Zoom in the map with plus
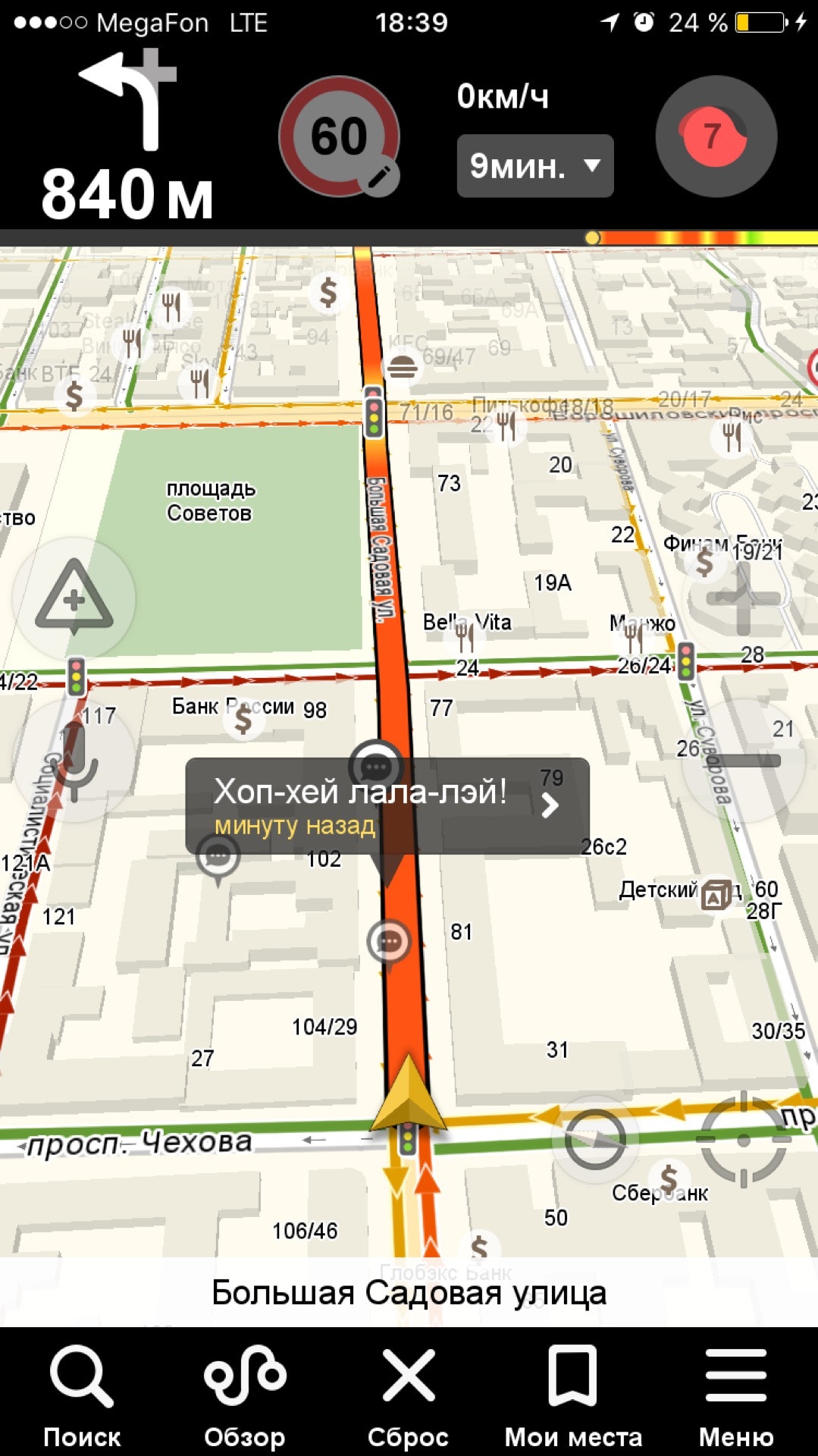The height and width of the screenshot is (1456, 818). point(743,599)
